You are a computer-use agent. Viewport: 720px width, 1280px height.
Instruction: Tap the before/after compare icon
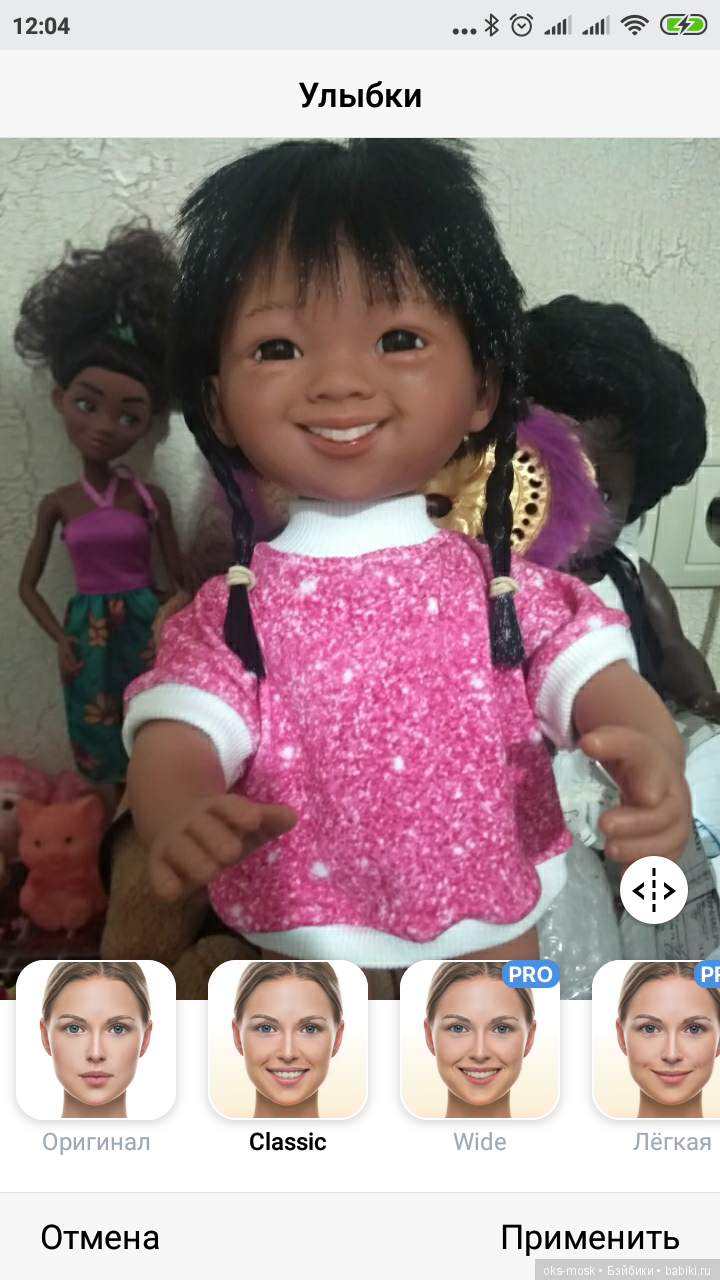(x=653, y=889)
